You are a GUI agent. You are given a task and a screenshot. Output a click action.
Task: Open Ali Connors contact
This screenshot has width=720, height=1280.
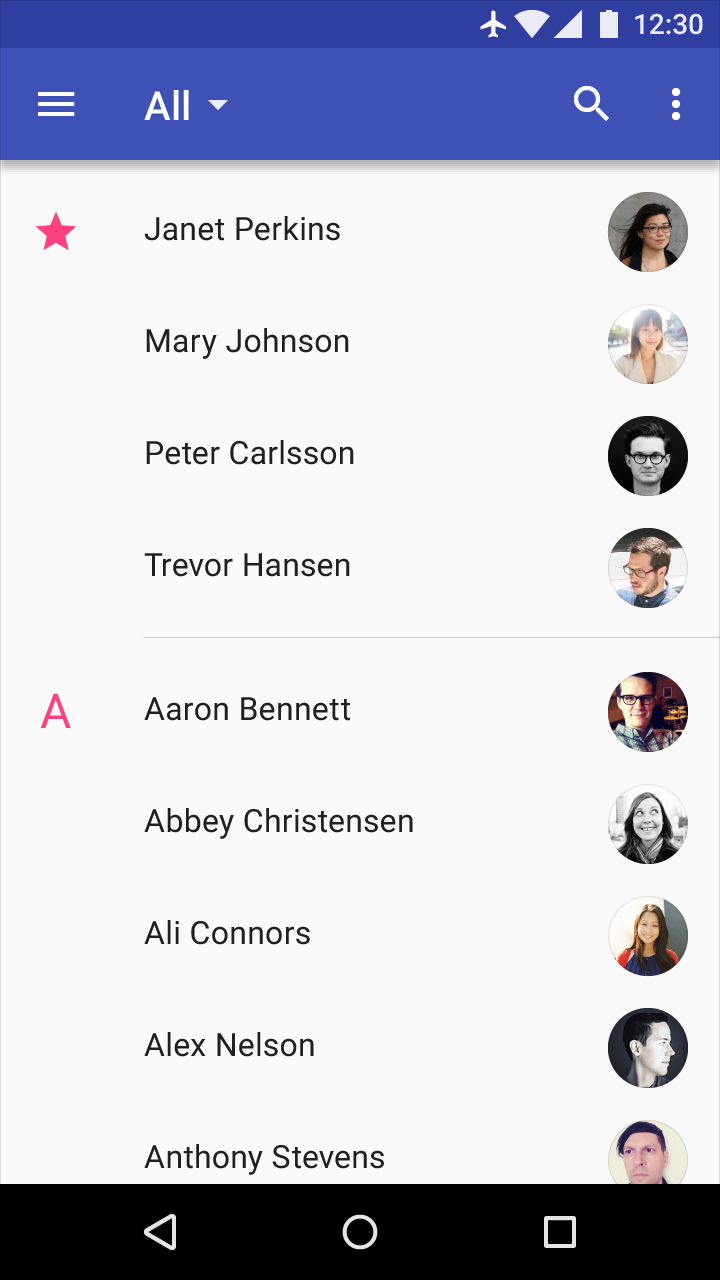pyautogui.click(x=360, y=936)
